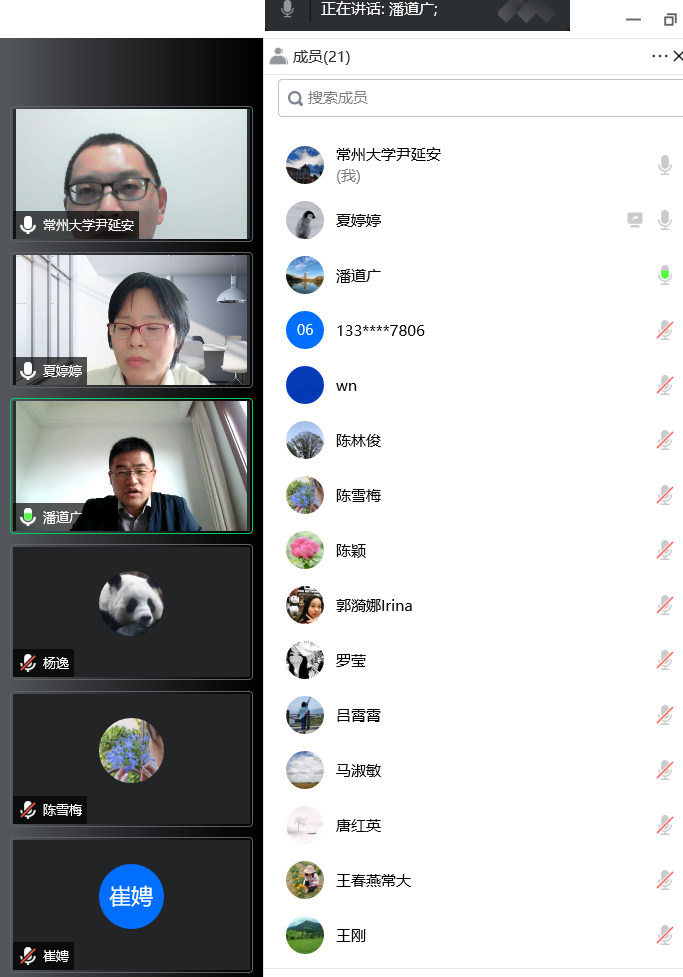Open the members panel overflow menu
Screen dimensions: 683x977
[x=659, y=57]
